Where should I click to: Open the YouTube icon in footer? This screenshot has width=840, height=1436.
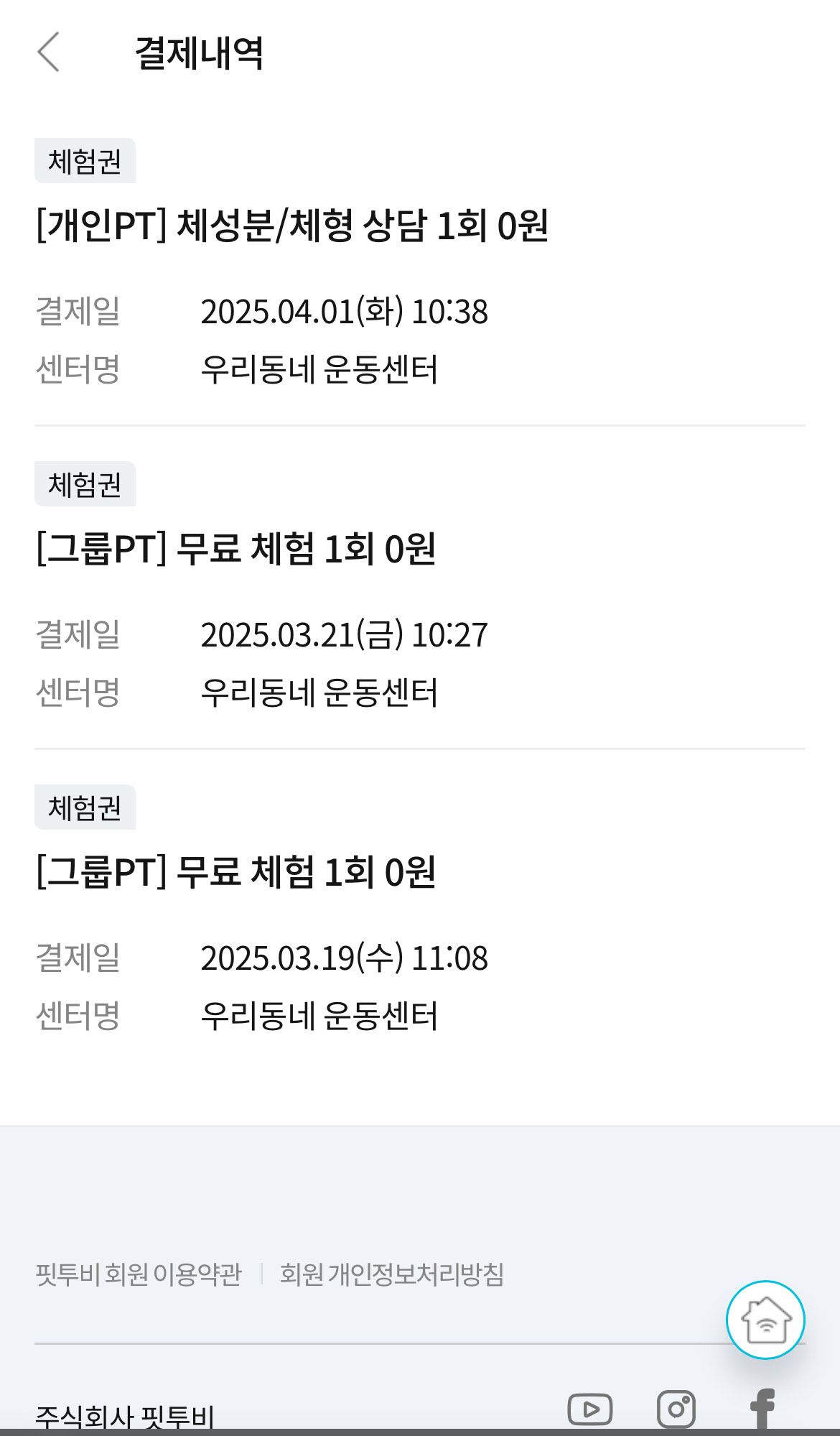(x=589, y=1409)
